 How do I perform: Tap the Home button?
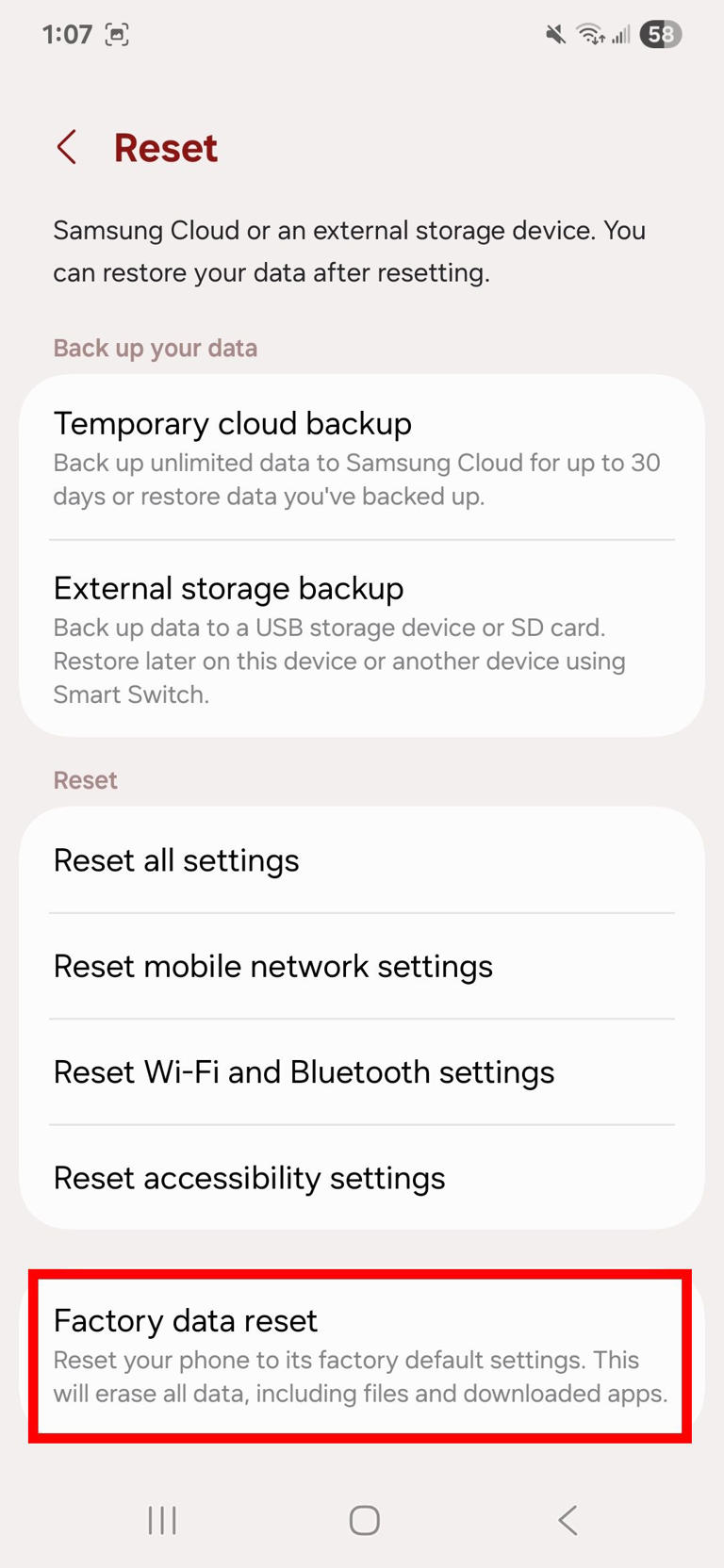coord(364,1519)
